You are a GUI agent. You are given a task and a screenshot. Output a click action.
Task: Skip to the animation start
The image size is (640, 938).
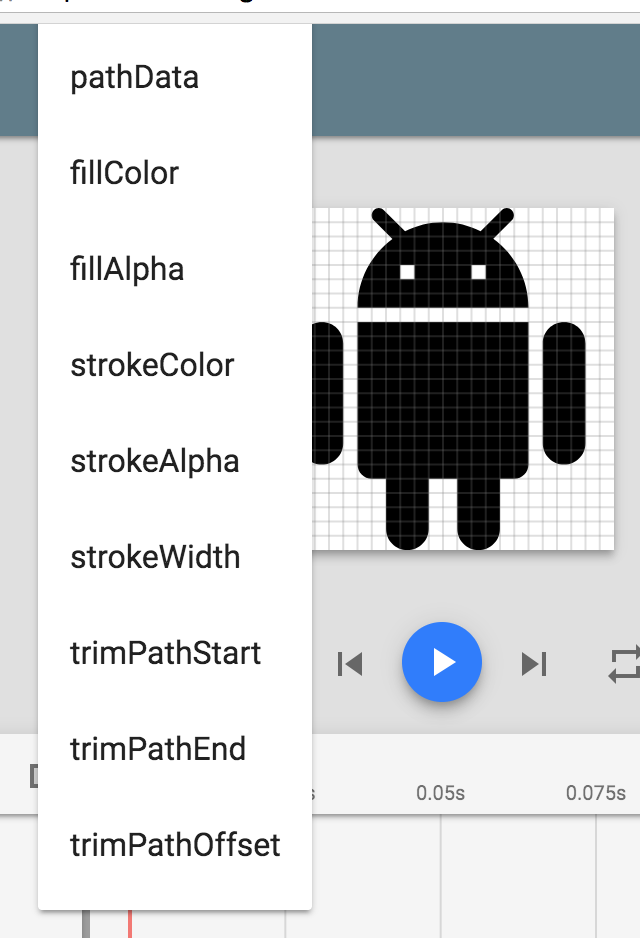(x=349, y=663)
